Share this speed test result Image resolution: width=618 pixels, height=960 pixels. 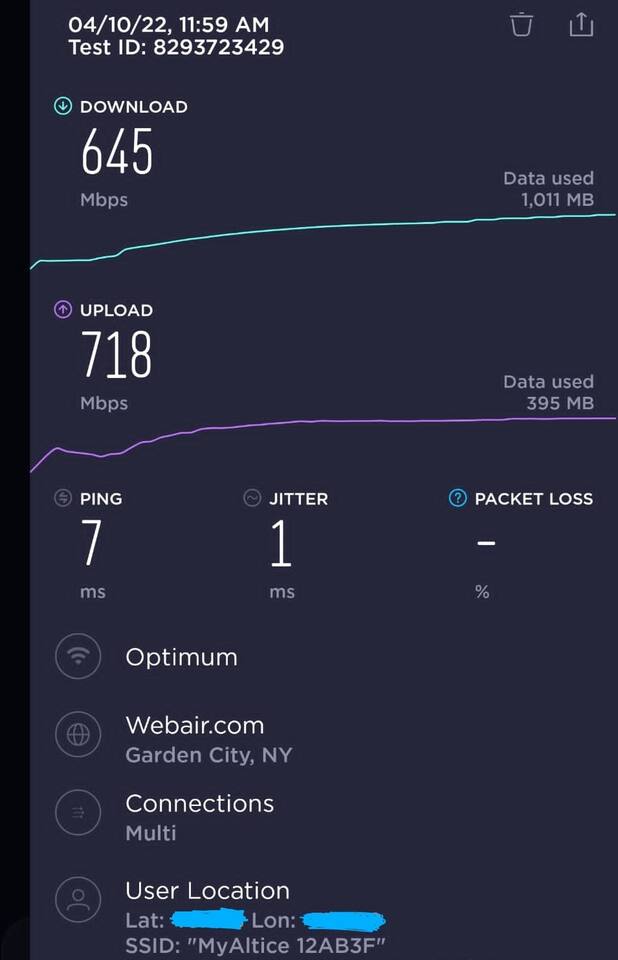581,24
